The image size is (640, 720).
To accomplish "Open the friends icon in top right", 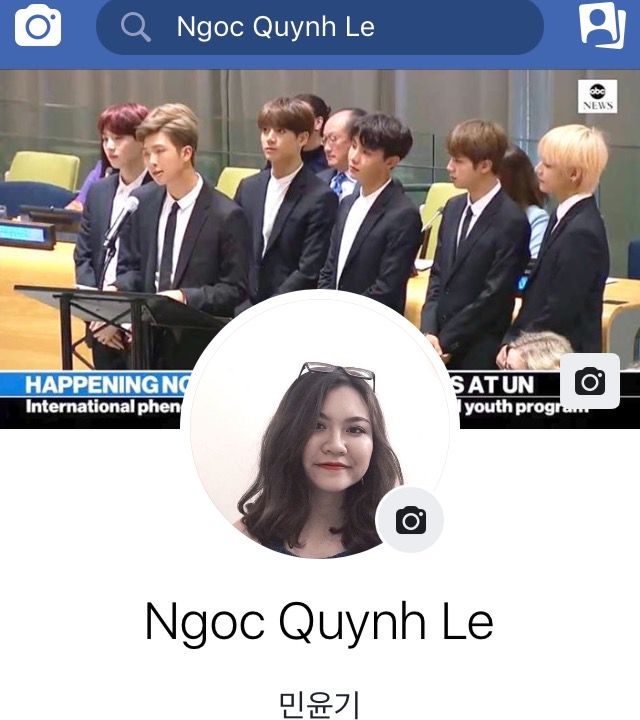I will (x=602, y=26).
